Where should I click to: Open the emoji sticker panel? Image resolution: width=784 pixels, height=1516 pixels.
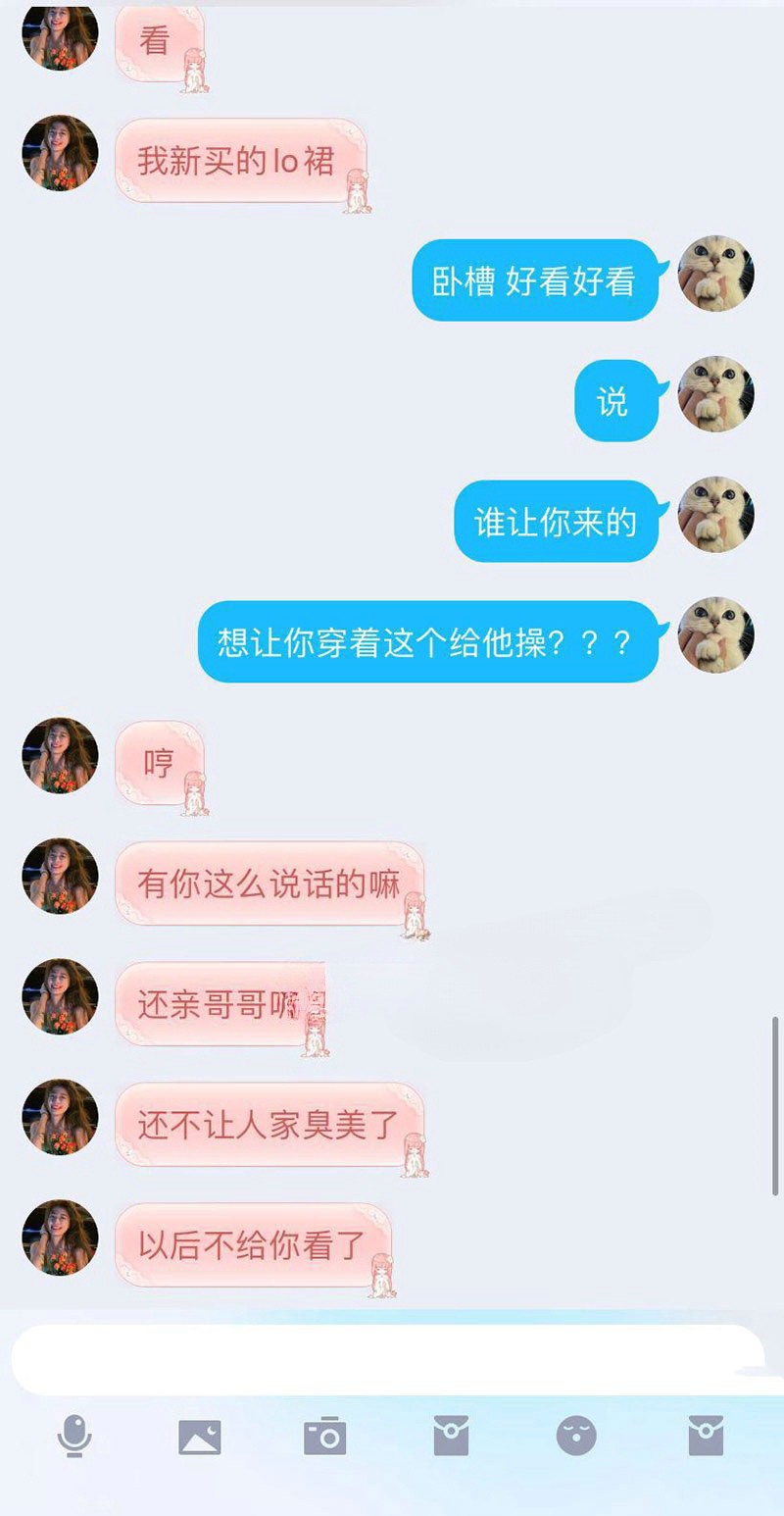pyautogui.click(x=576, y=1438)
